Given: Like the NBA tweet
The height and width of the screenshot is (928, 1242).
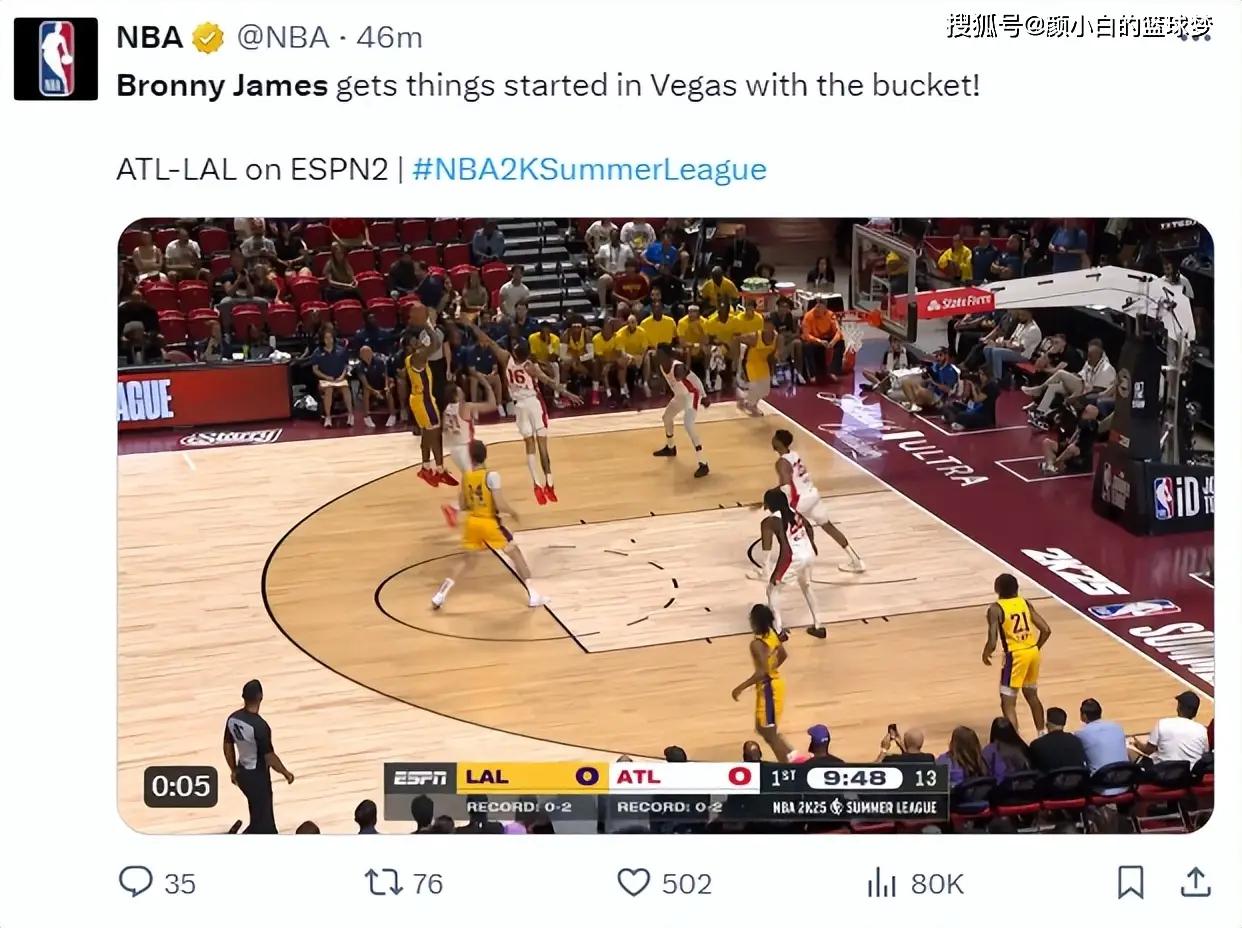Looking at the screenshot, I should (634, 882).
